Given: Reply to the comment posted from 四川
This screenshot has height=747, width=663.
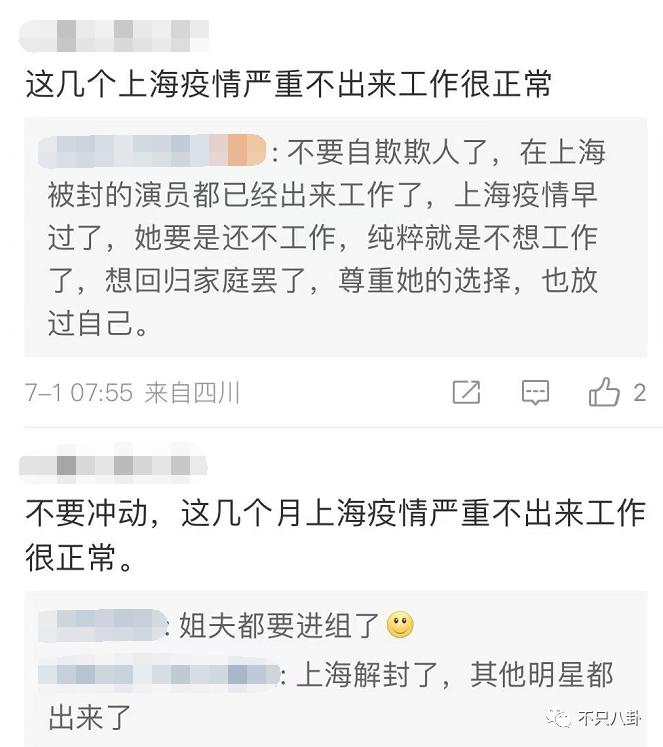Looking at the screenshot, I should point(535,392).
